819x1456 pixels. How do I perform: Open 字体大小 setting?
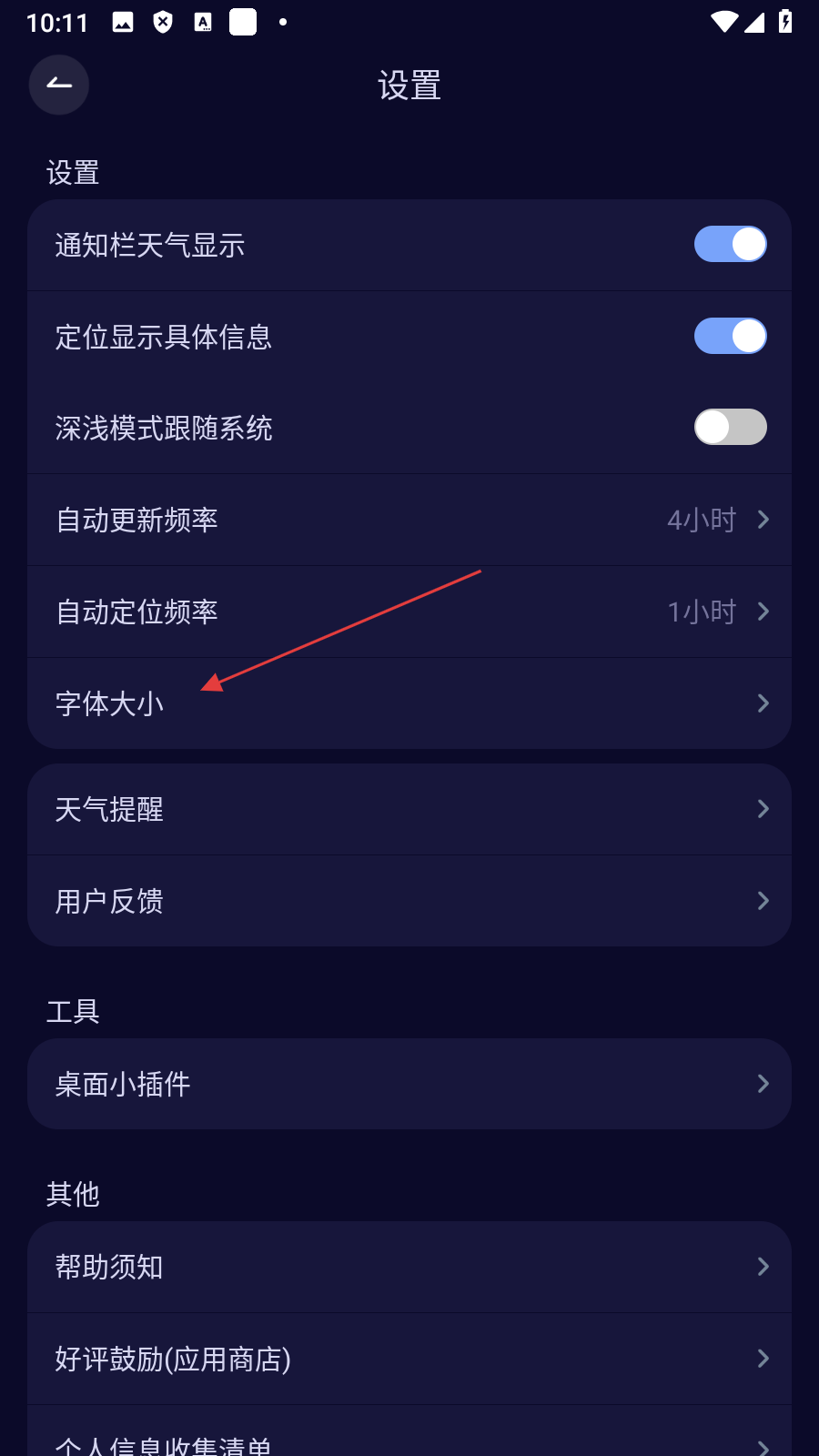(x=409, y=703)
